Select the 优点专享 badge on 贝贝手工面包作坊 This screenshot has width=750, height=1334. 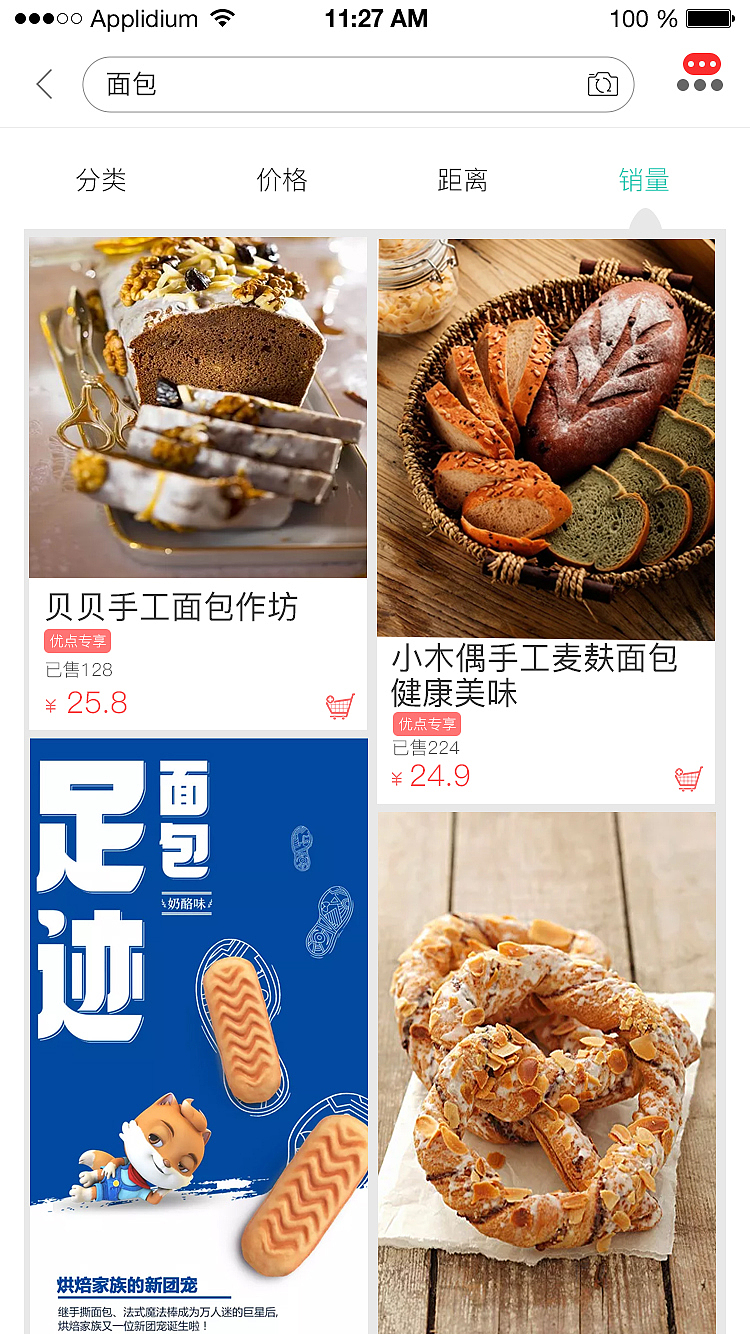click(77, 641)
